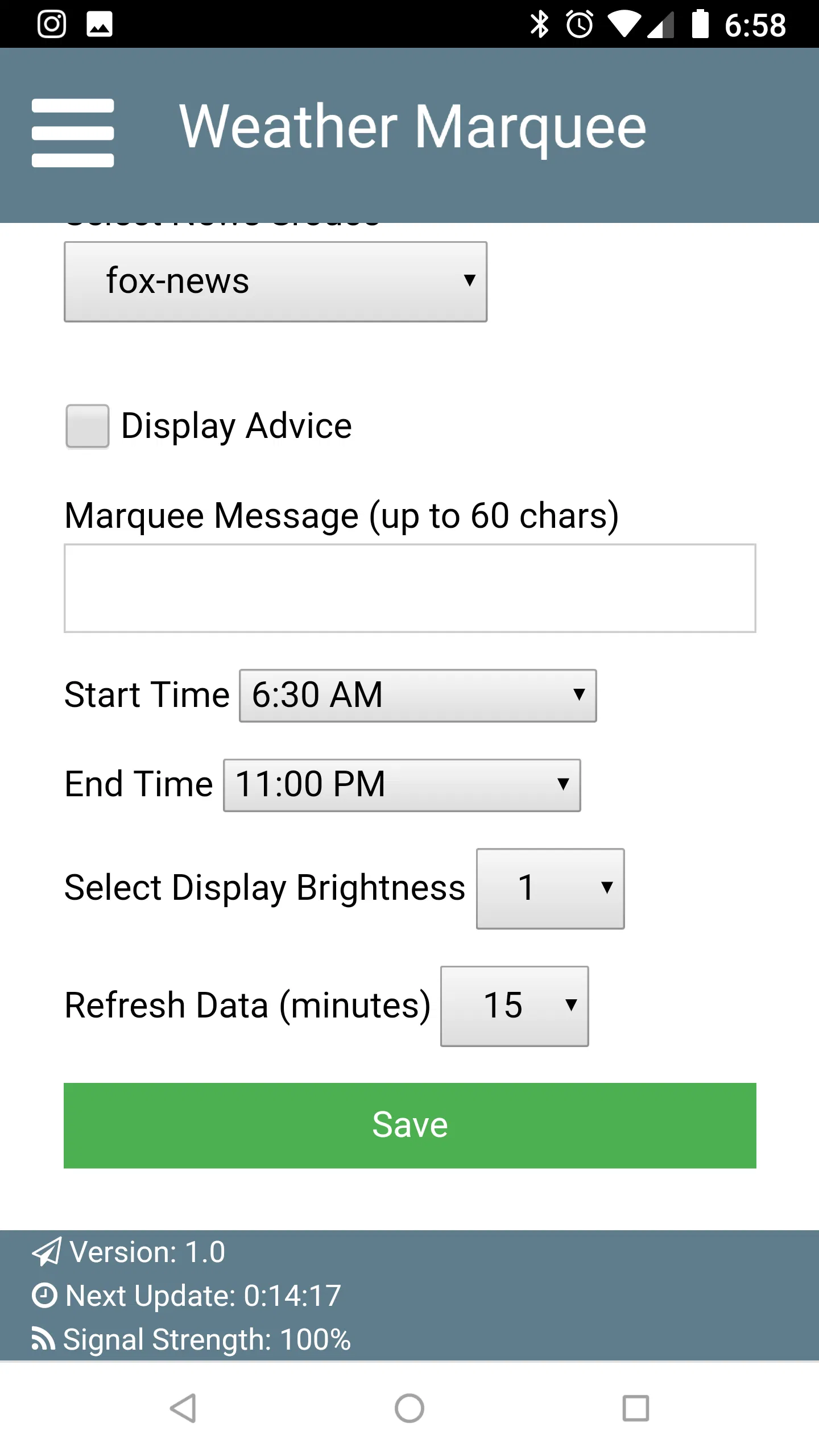Change the End Time dropdown

click(x=402, y=785)
